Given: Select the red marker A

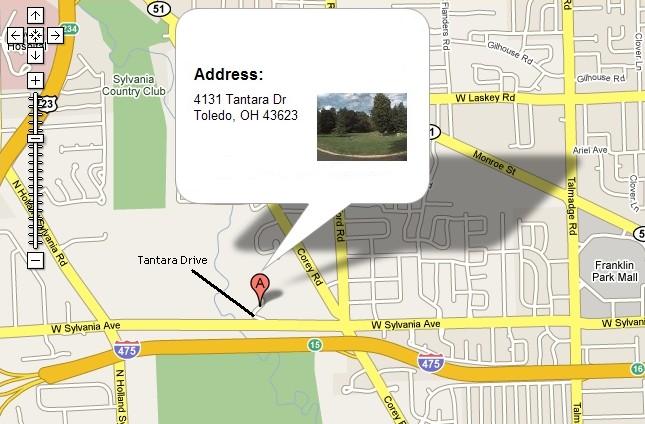Looking at the screenshot, I should click(261, 286).
